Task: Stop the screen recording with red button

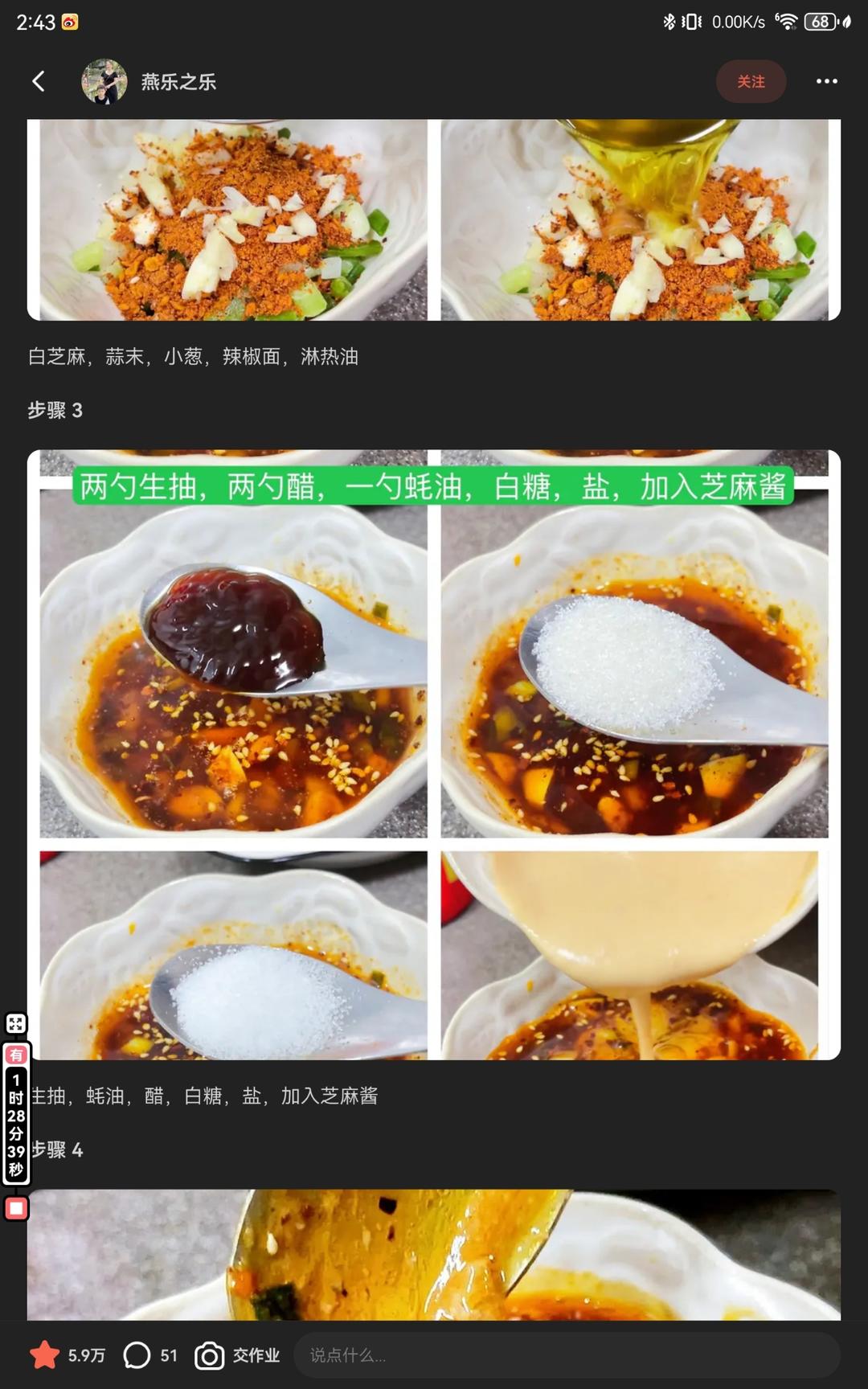Action: click(x=16, y=1208)
